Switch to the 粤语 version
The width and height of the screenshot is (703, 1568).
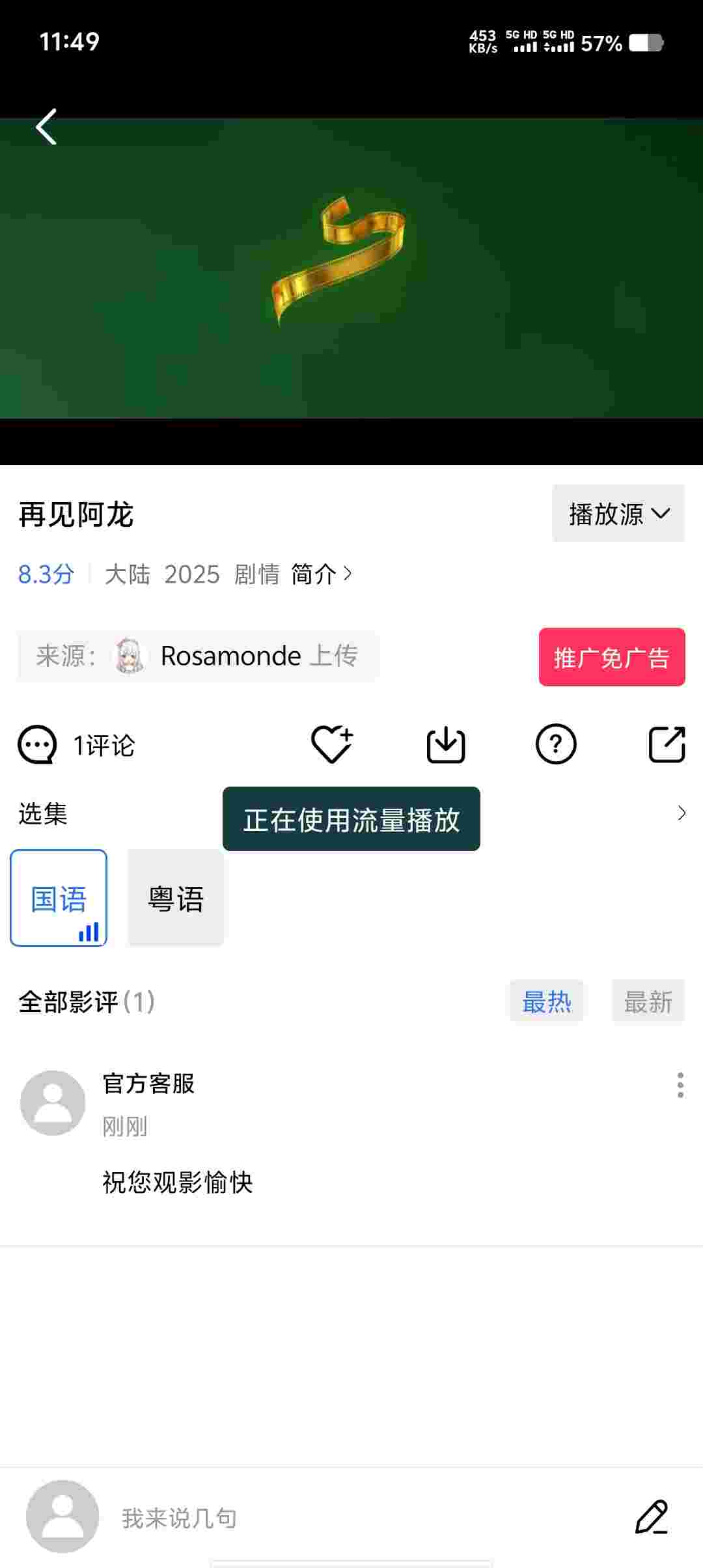[x=176, y=898]
